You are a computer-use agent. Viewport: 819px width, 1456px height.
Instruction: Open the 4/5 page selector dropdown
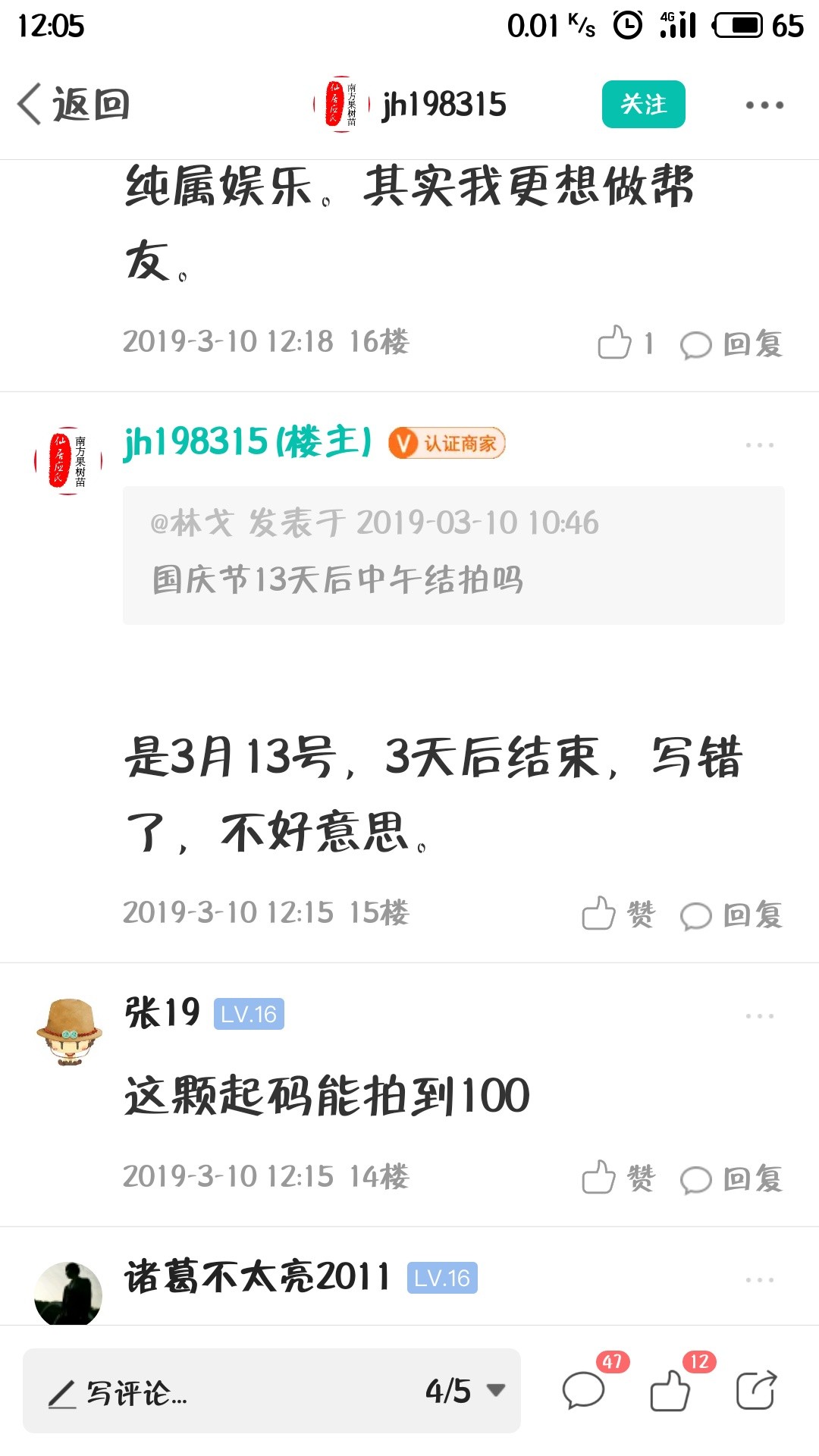click(465, 1391)
